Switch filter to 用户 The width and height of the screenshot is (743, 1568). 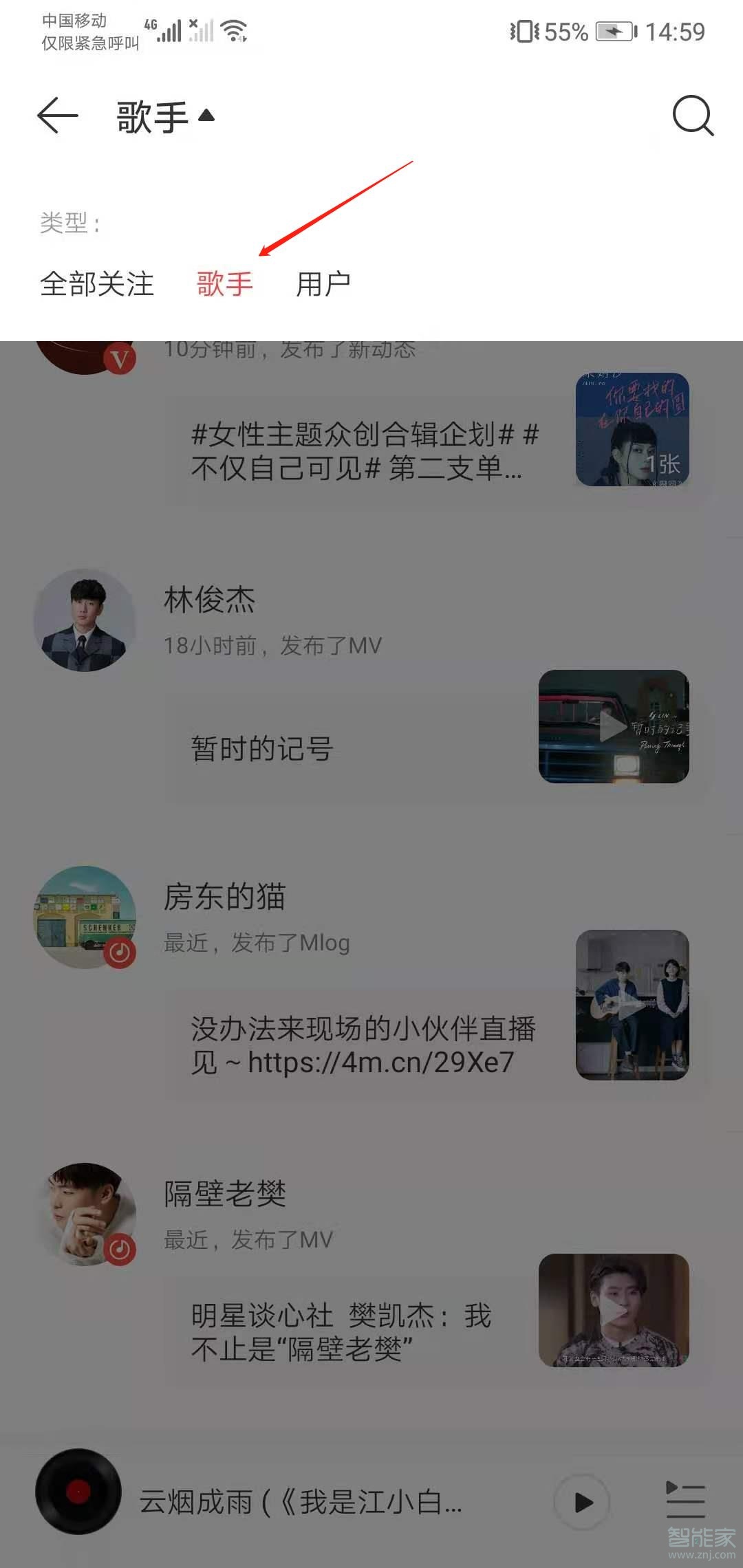tap(323, 283)
